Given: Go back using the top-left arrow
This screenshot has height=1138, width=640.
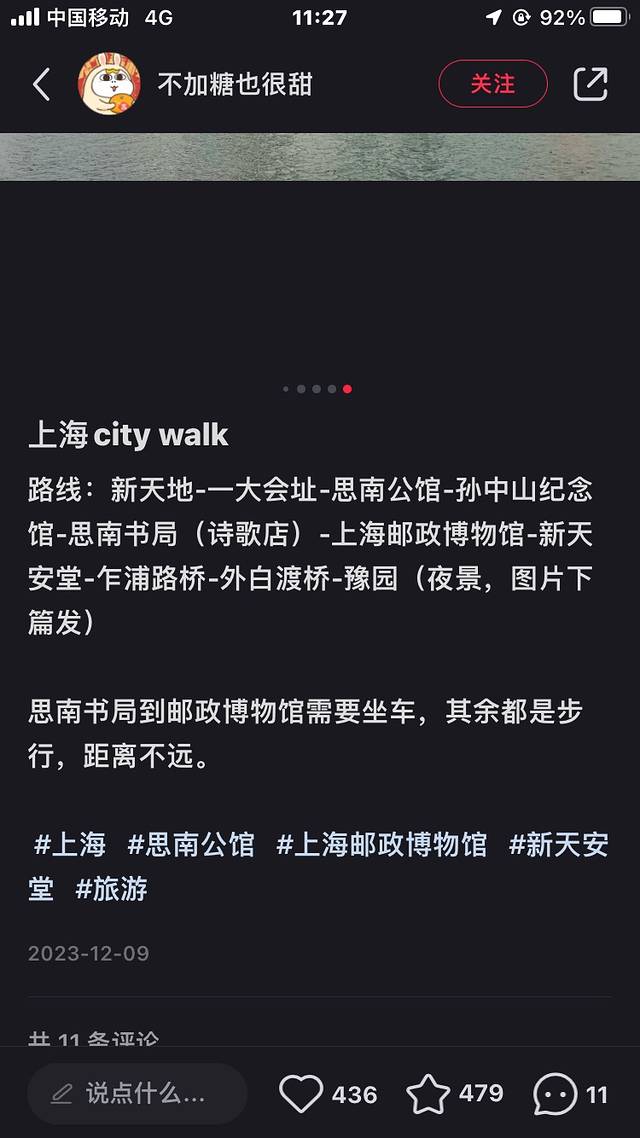Looking at the screenshot, I should 41,85.
